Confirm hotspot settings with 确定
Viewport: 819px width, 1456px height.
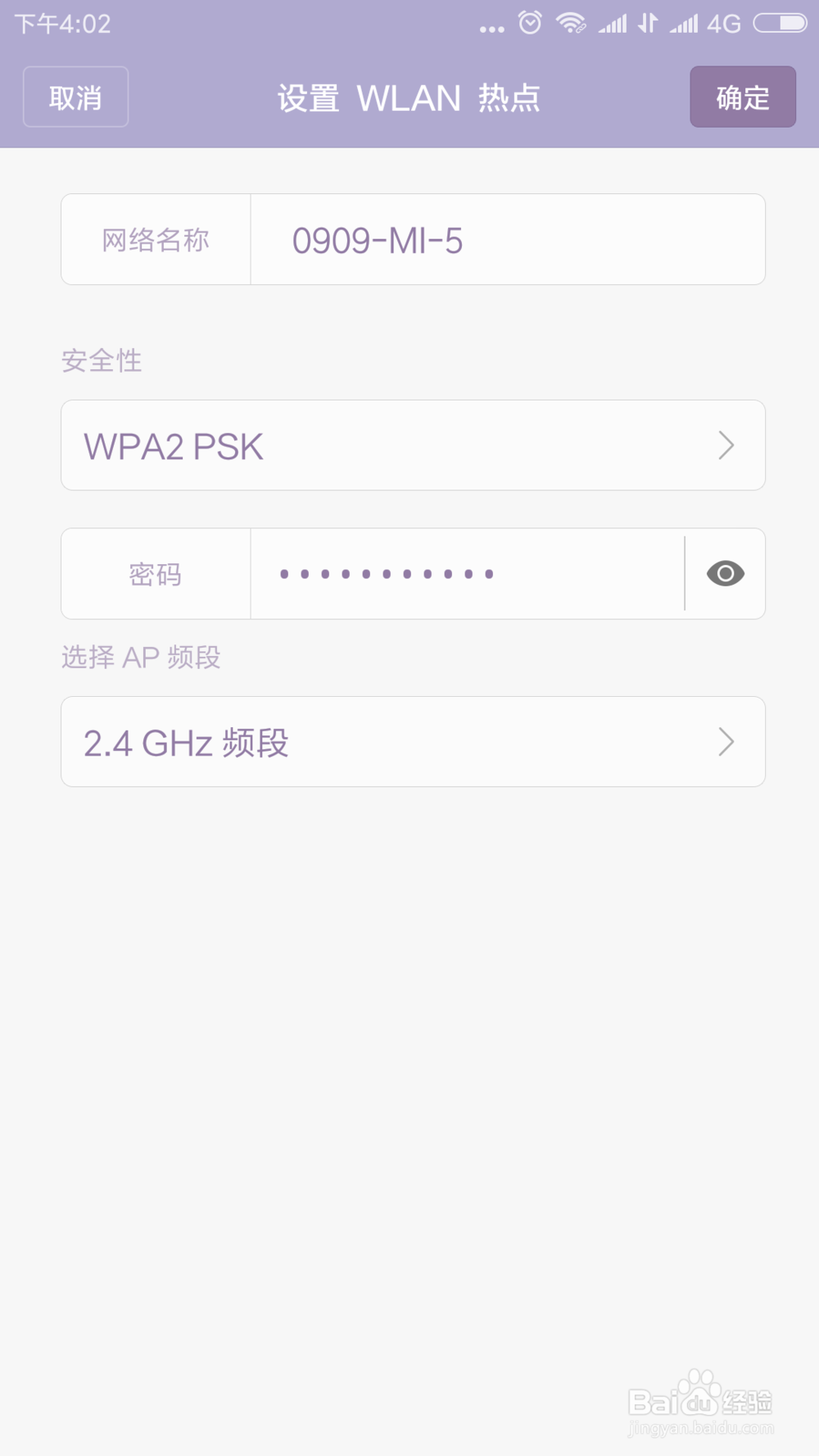click(x=743, y=97)
